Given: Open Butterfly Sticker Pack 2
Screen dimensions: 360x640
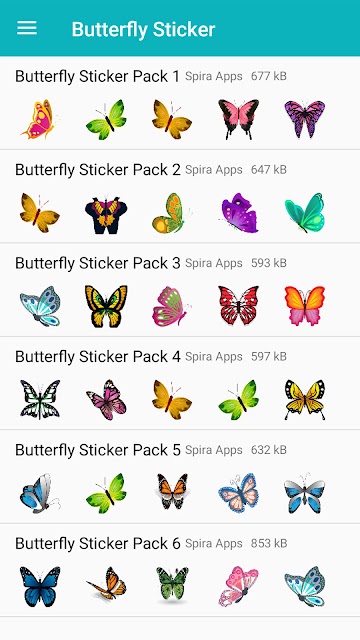Looking at the screenshot, I should [180, 197].
